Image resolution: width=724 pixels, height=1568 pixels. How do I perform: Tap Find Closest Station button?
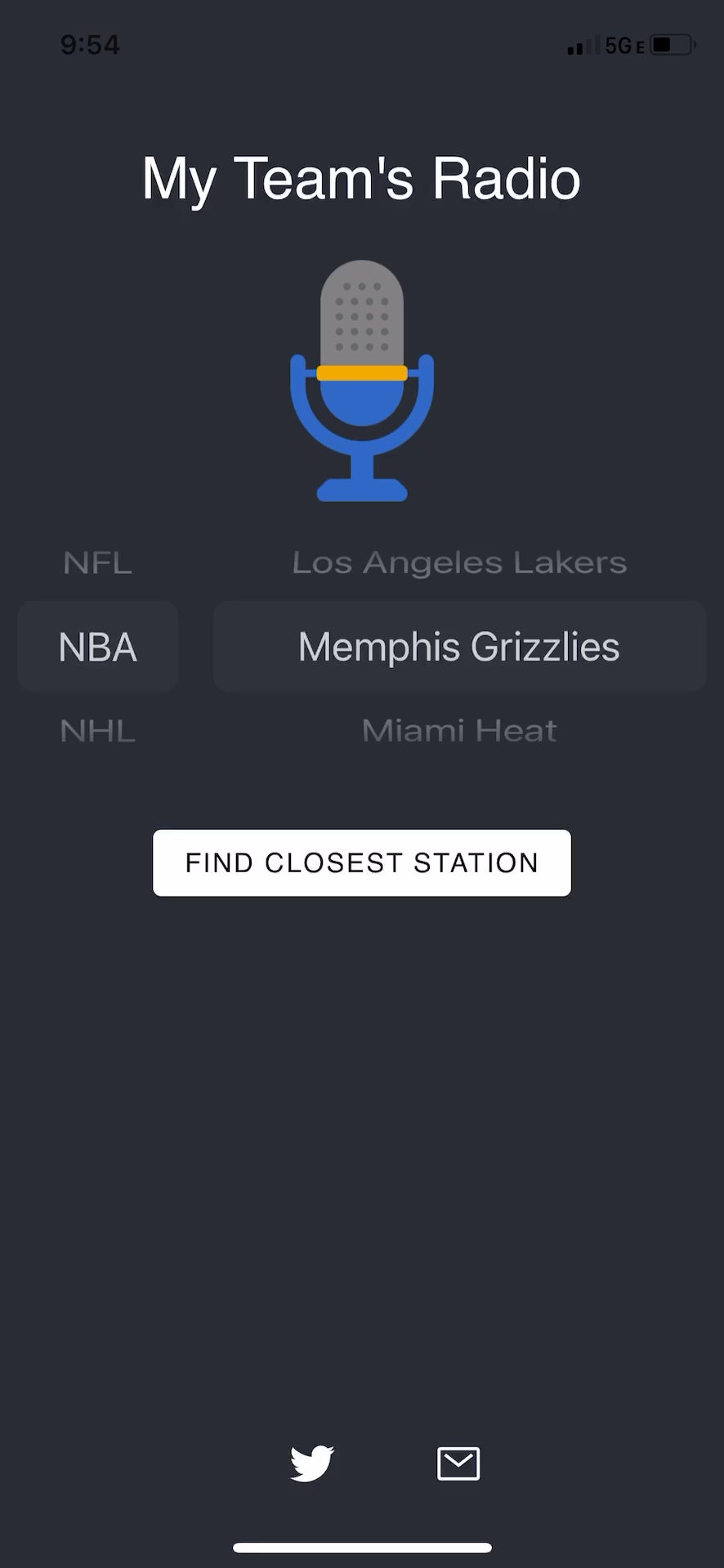(361, 862)
